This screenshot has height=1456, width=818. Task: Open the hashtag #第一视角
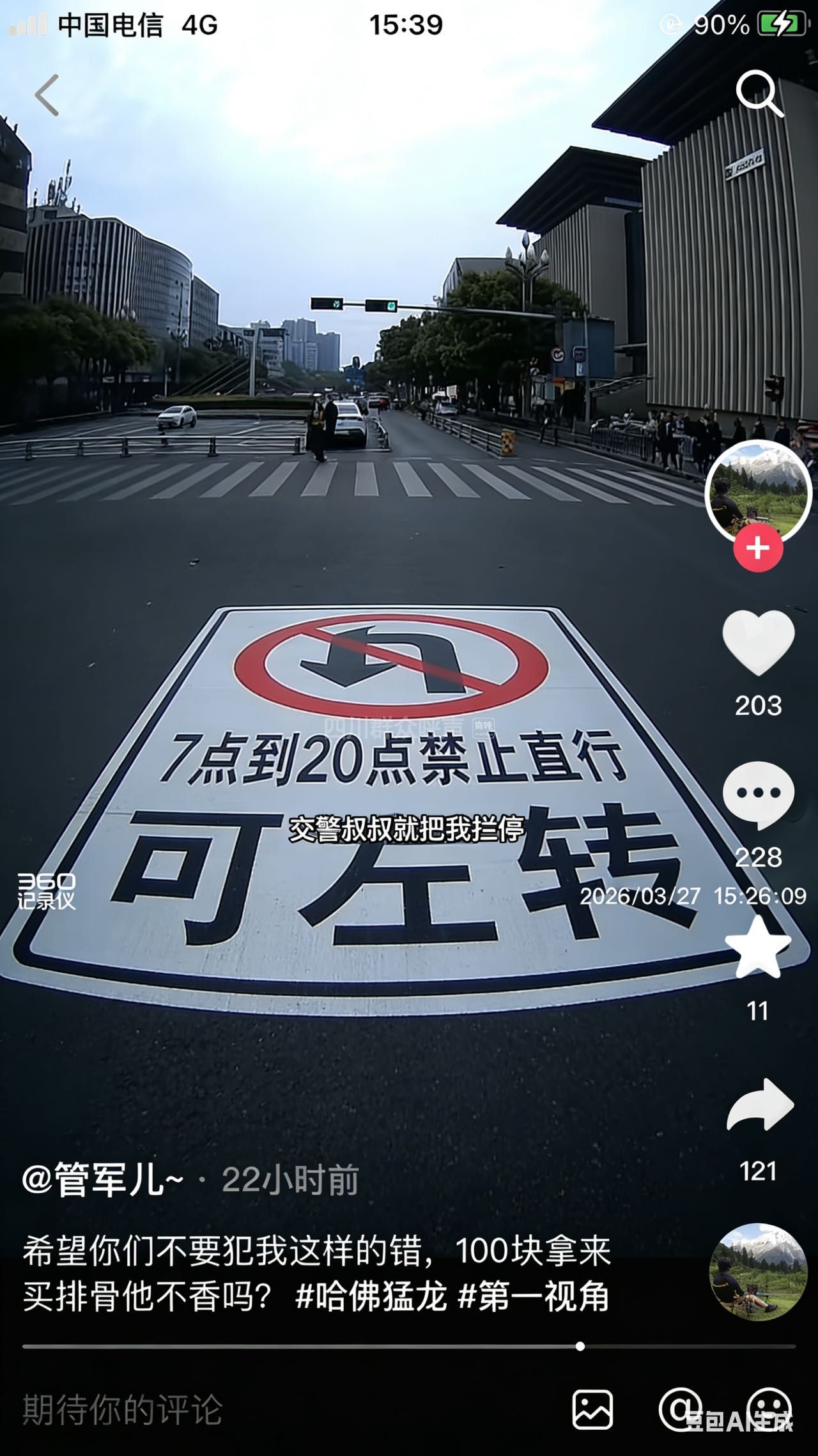click(534, 1297)
